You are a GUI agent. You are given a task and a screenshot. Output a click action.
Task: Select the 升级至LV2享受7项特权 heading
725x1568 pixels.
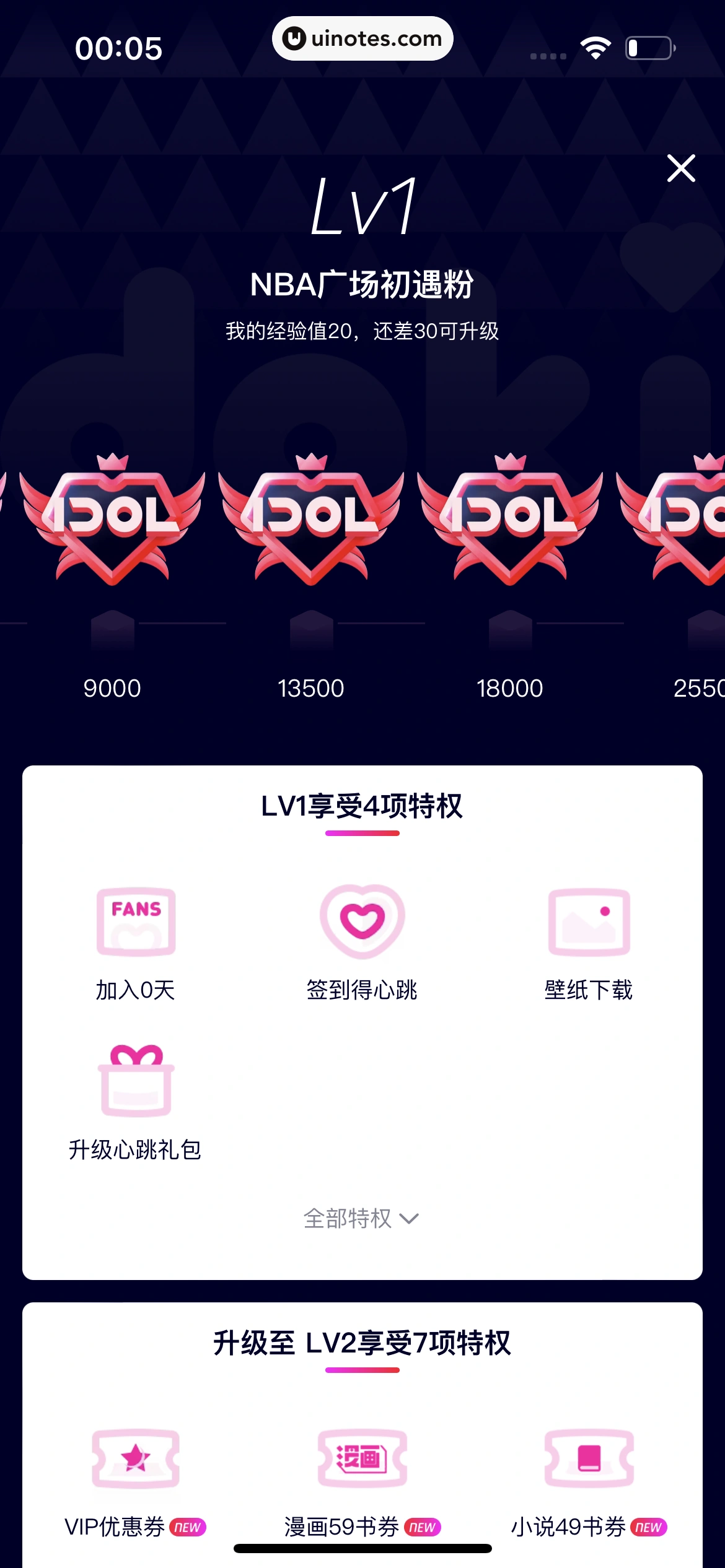point(362,1338)
